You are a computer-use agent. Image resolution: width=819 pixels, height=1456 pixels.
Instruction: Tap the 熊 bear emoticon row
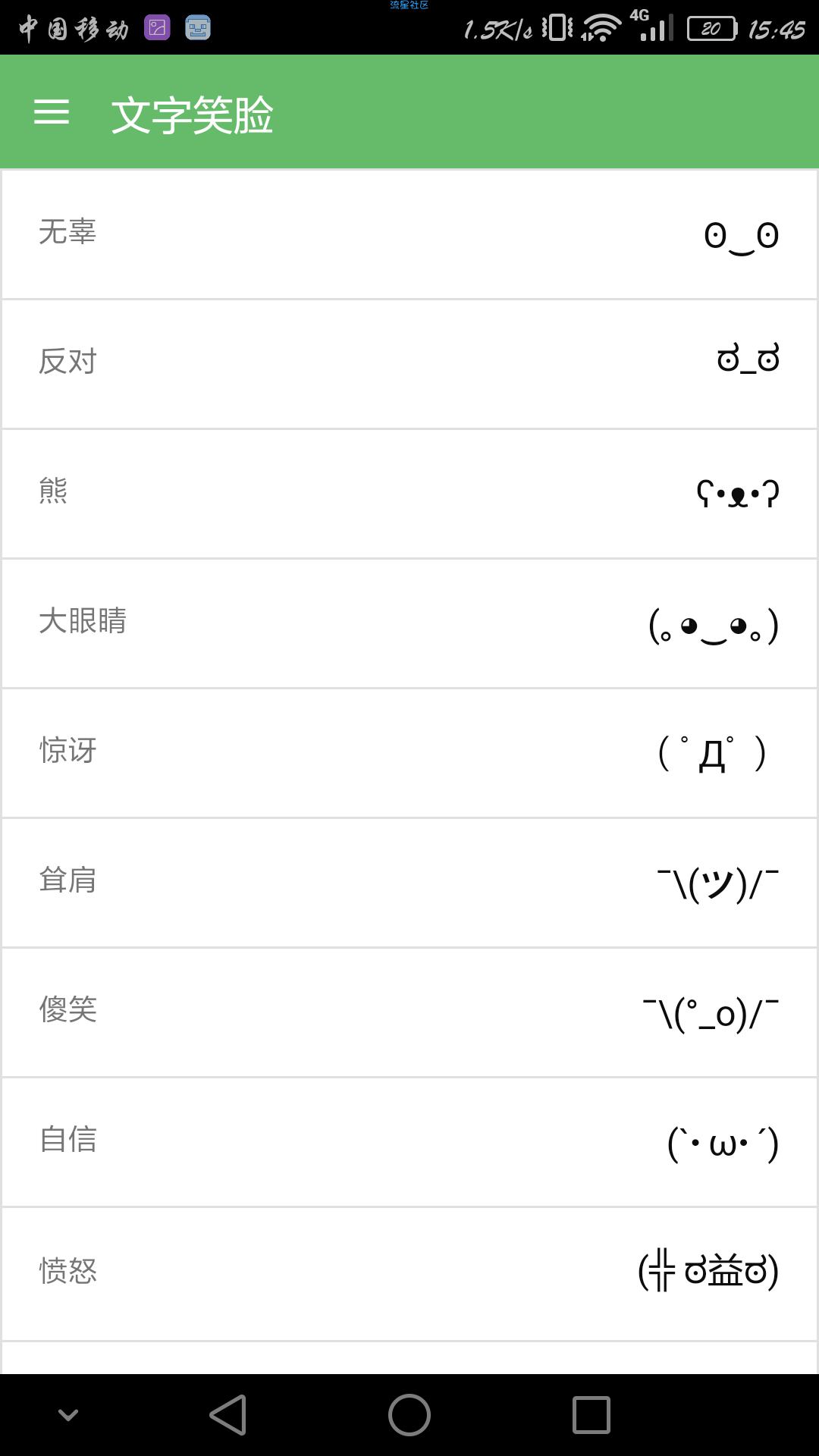tap(409, 494)
